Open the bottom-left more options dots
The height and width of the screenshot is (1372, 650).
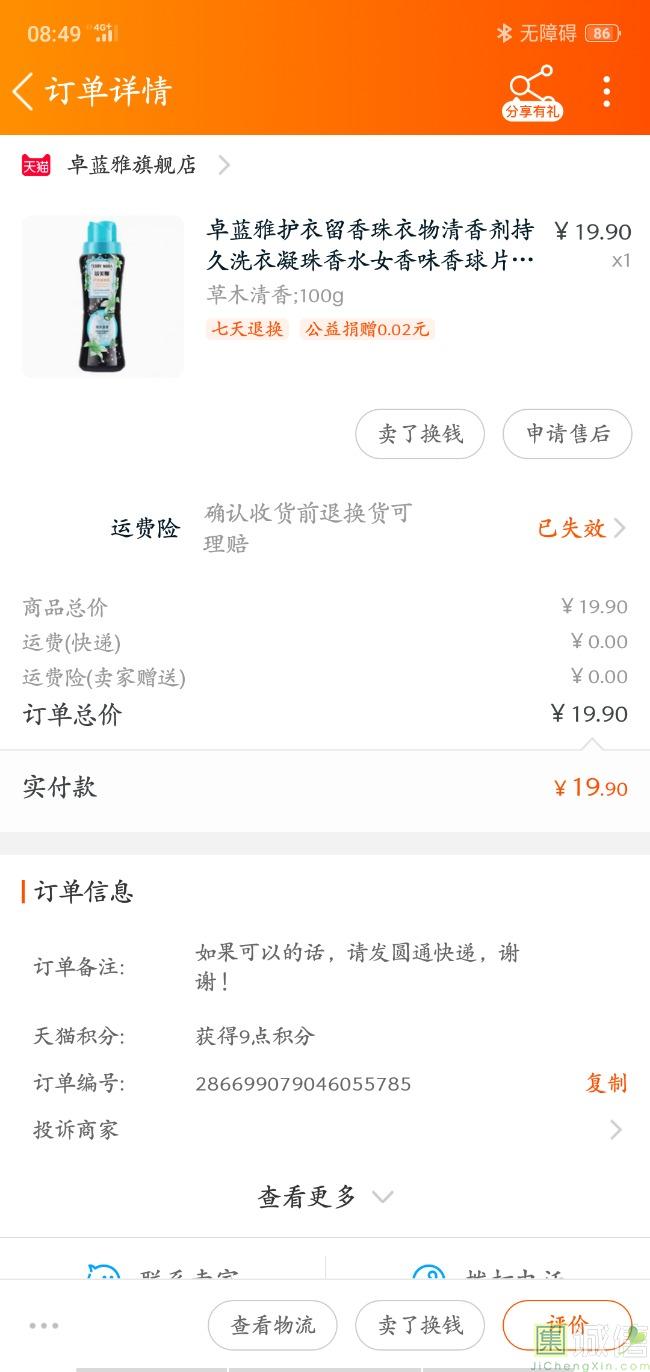(x=44, y=1325)
